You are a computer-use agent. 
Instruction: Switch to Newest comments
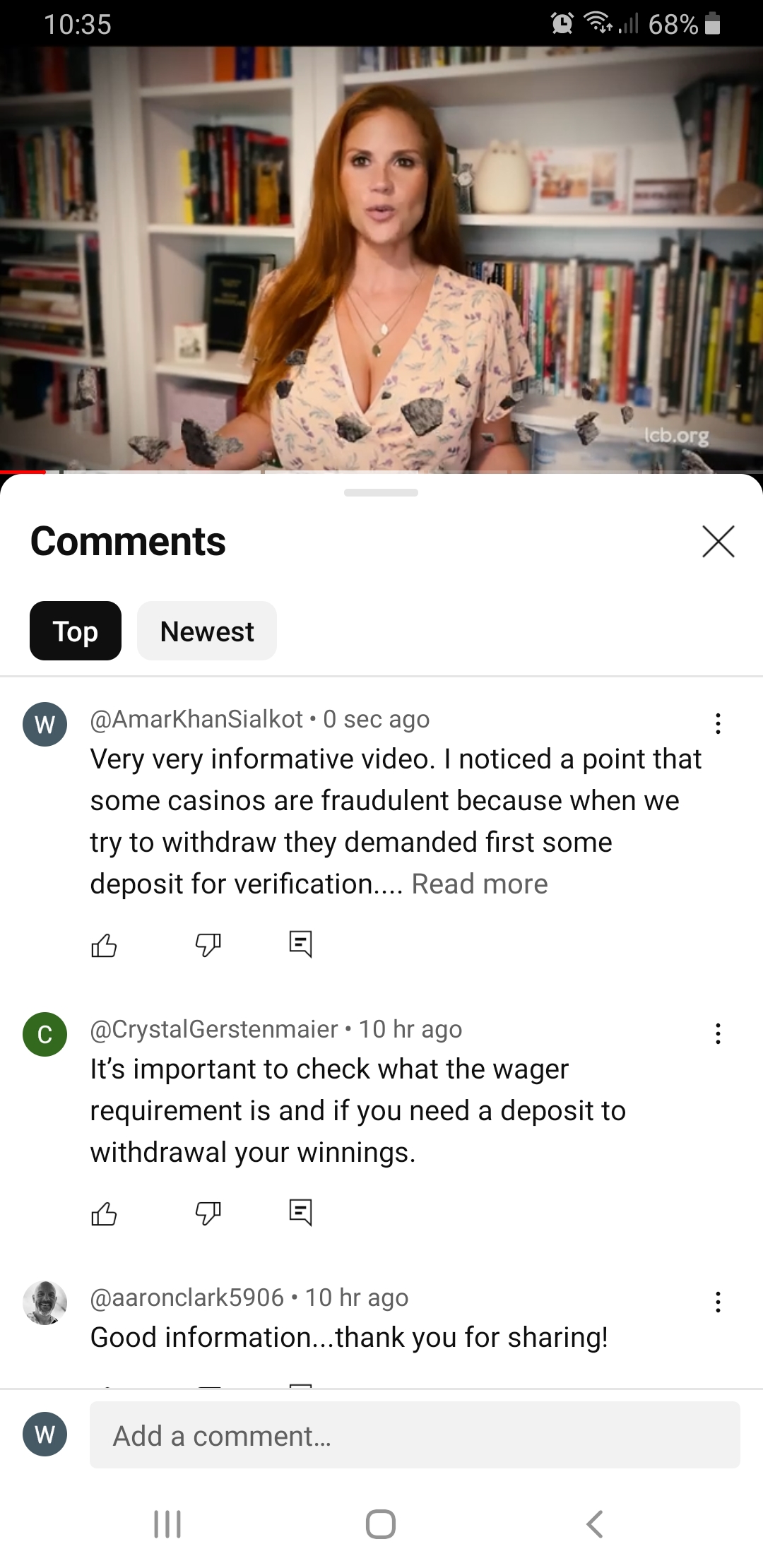click(x=206, y=631)
